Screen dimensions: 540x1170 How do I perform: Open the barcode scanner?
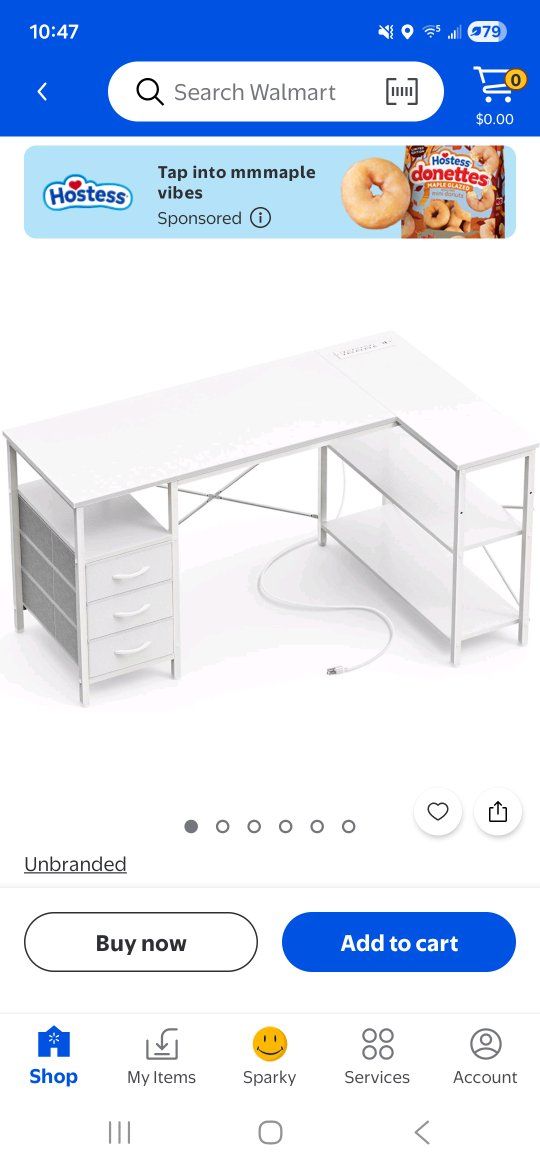[x=401, y=92]
